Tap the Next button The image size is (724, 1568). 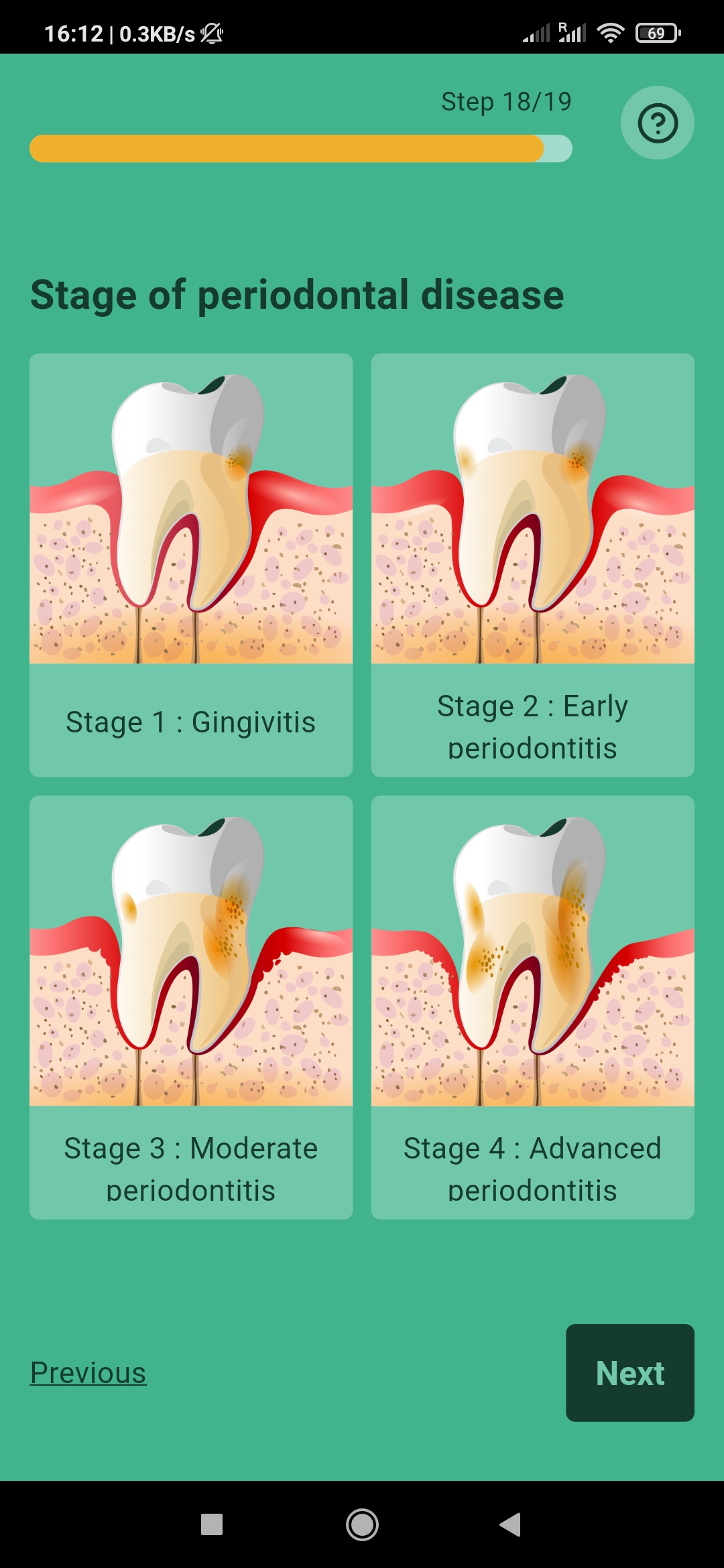tap(629, 1373)
